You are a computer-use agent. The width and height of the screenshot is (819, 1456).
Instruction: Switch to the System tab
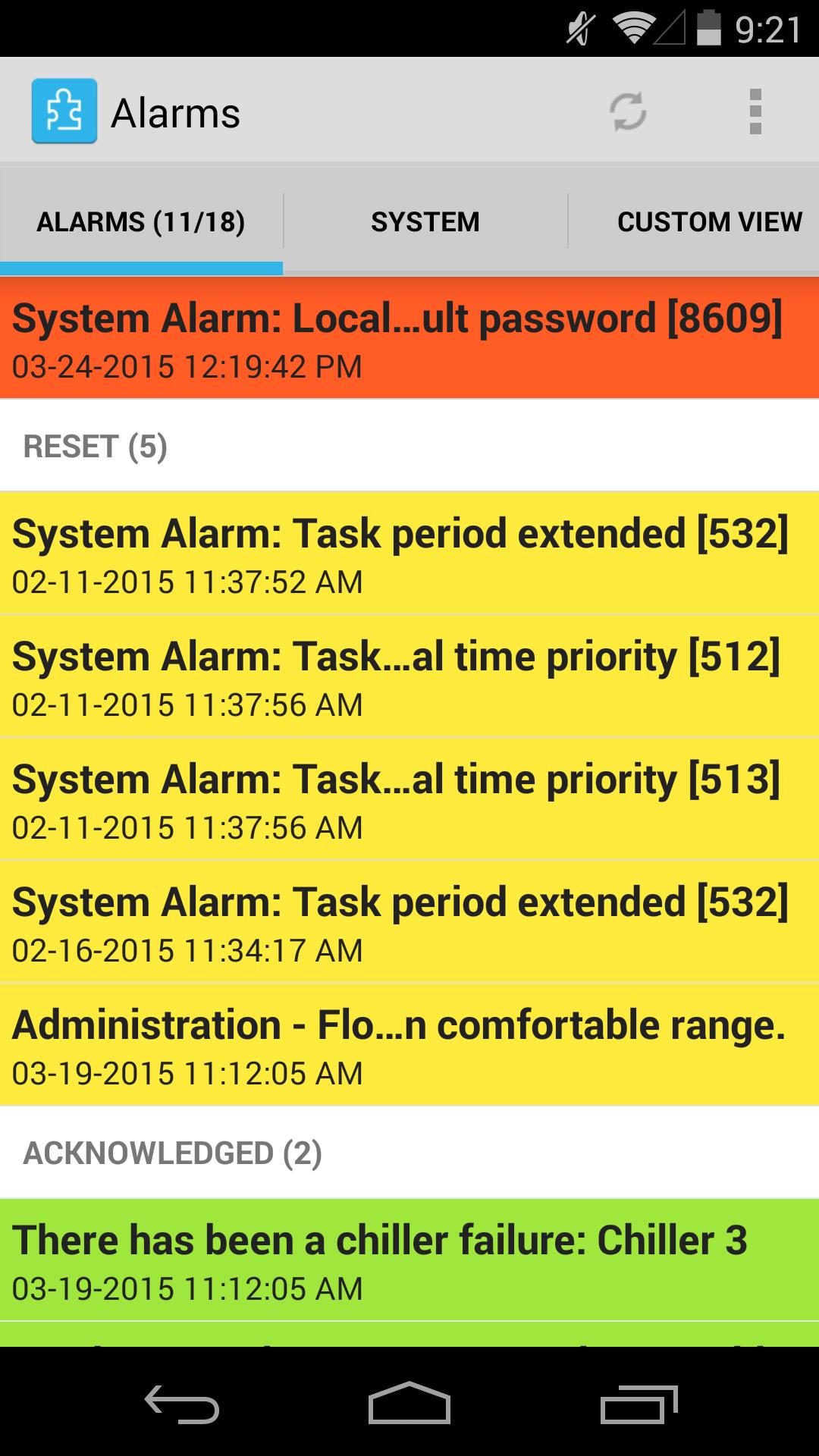pyautogui.click(x=425, y=221)
